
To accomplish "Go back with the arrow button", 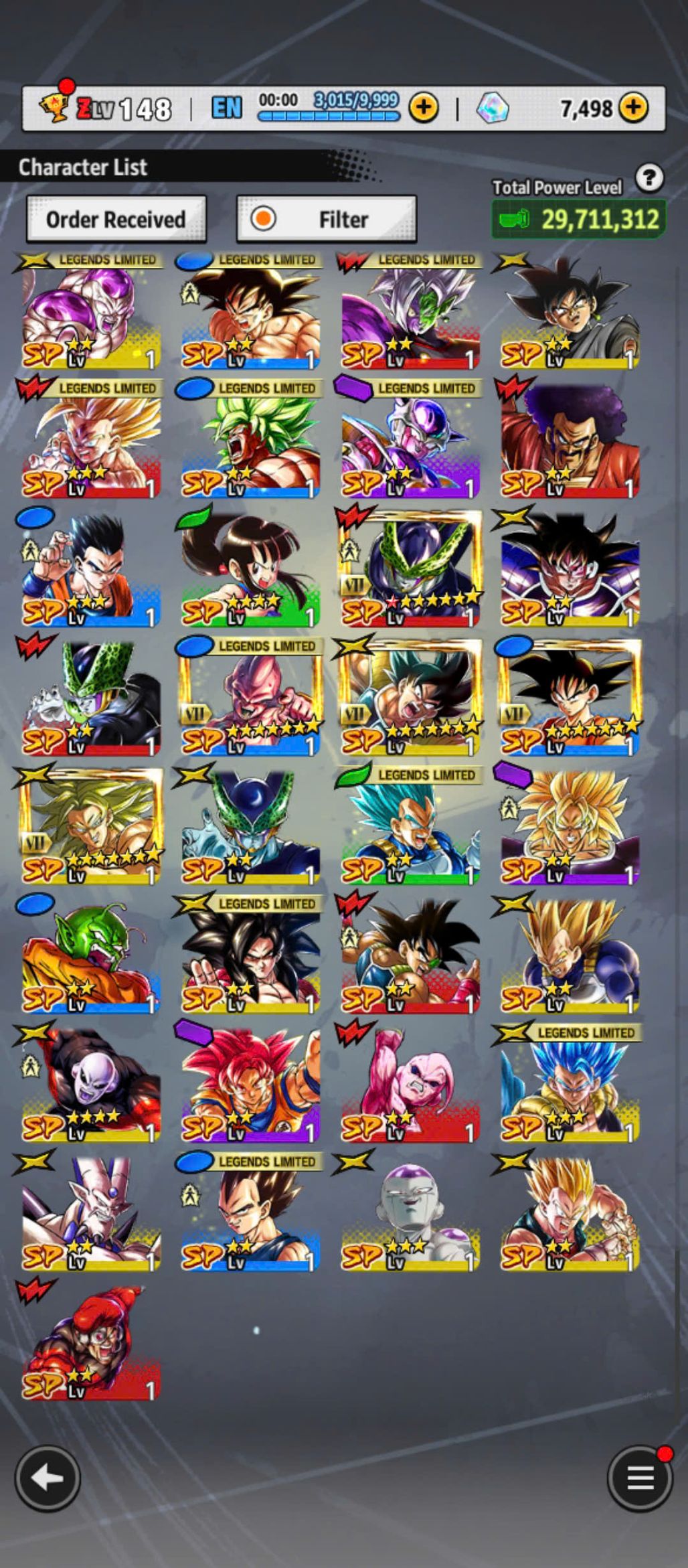I will [x=48, y=1479].
